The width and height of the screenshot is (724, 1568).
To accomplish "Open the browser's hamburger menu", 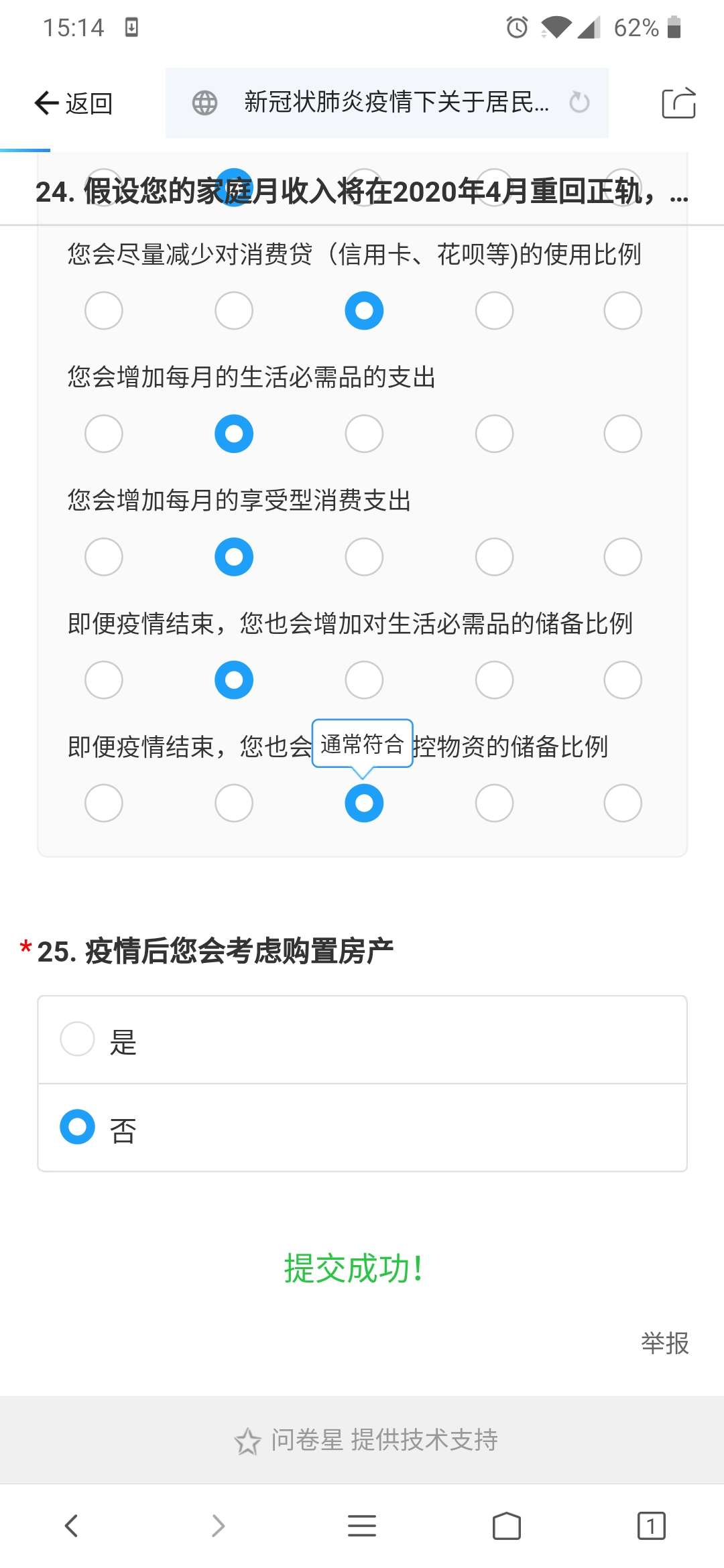I will 361,1526.
